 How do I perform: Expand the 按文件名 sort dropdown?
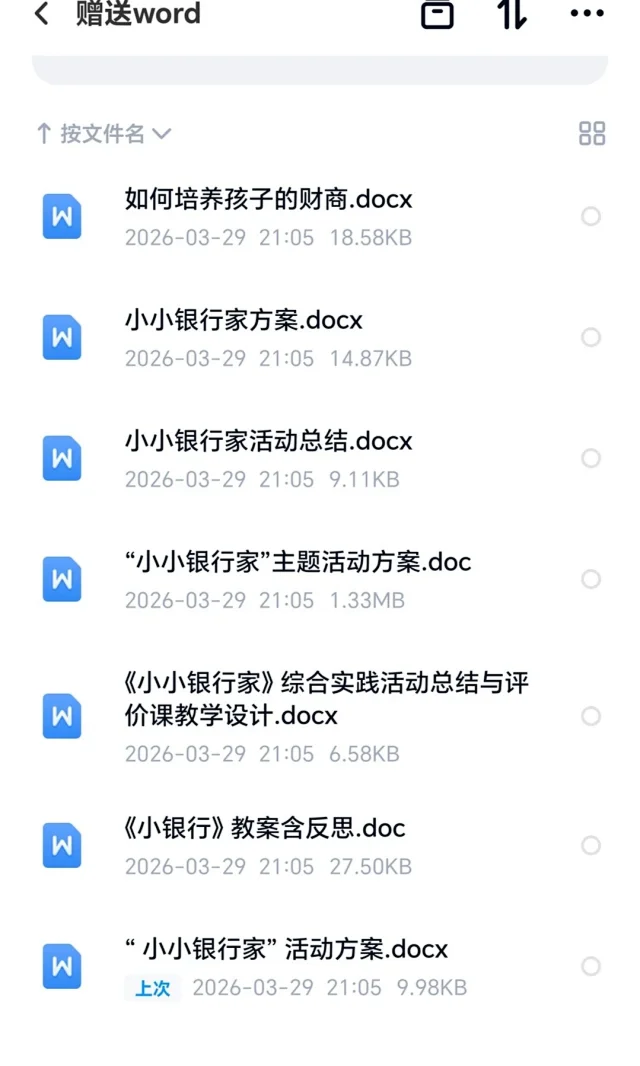point(104,134)
